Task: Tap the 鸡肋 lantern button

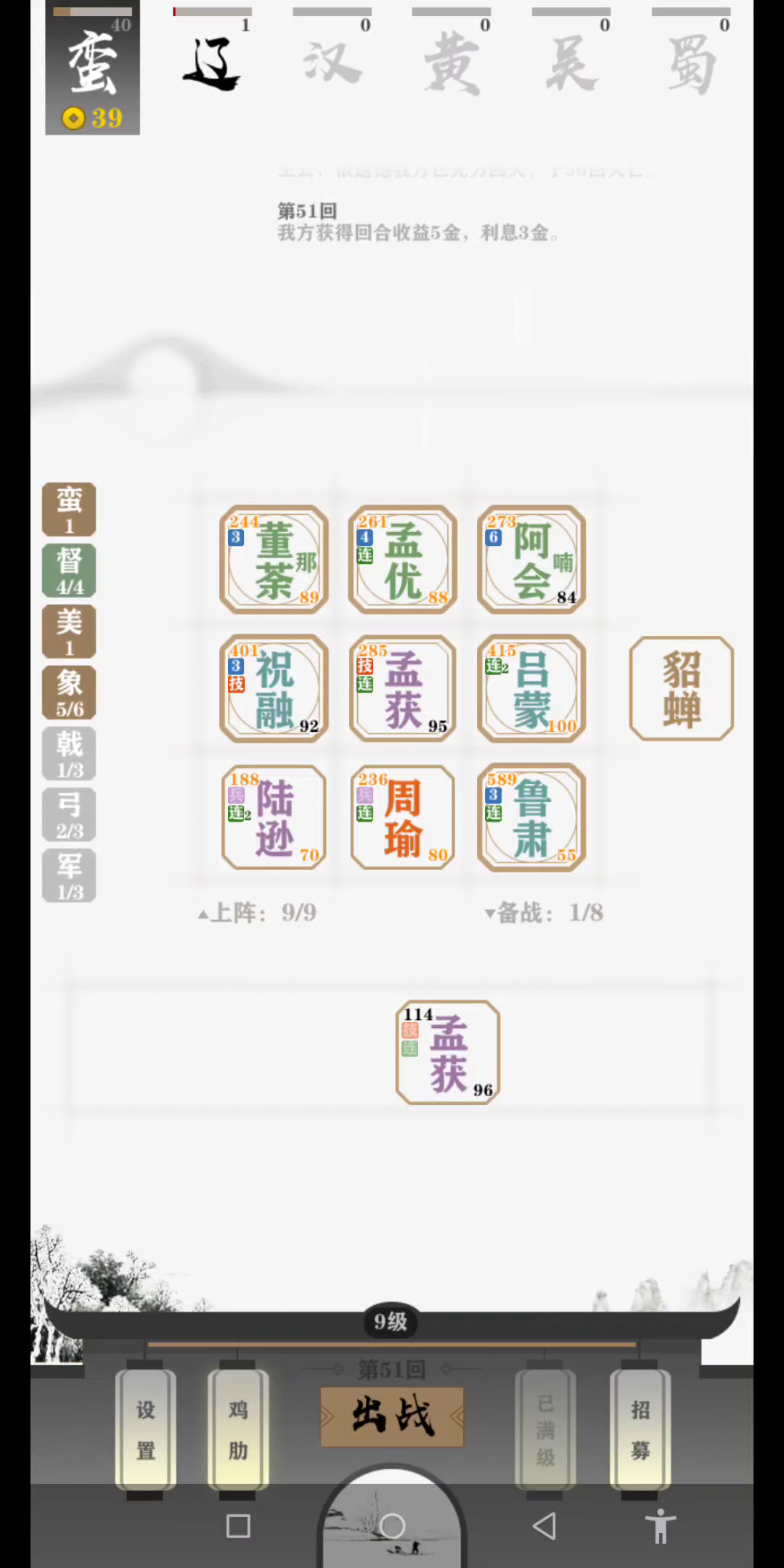Action: pos(238,1429)
